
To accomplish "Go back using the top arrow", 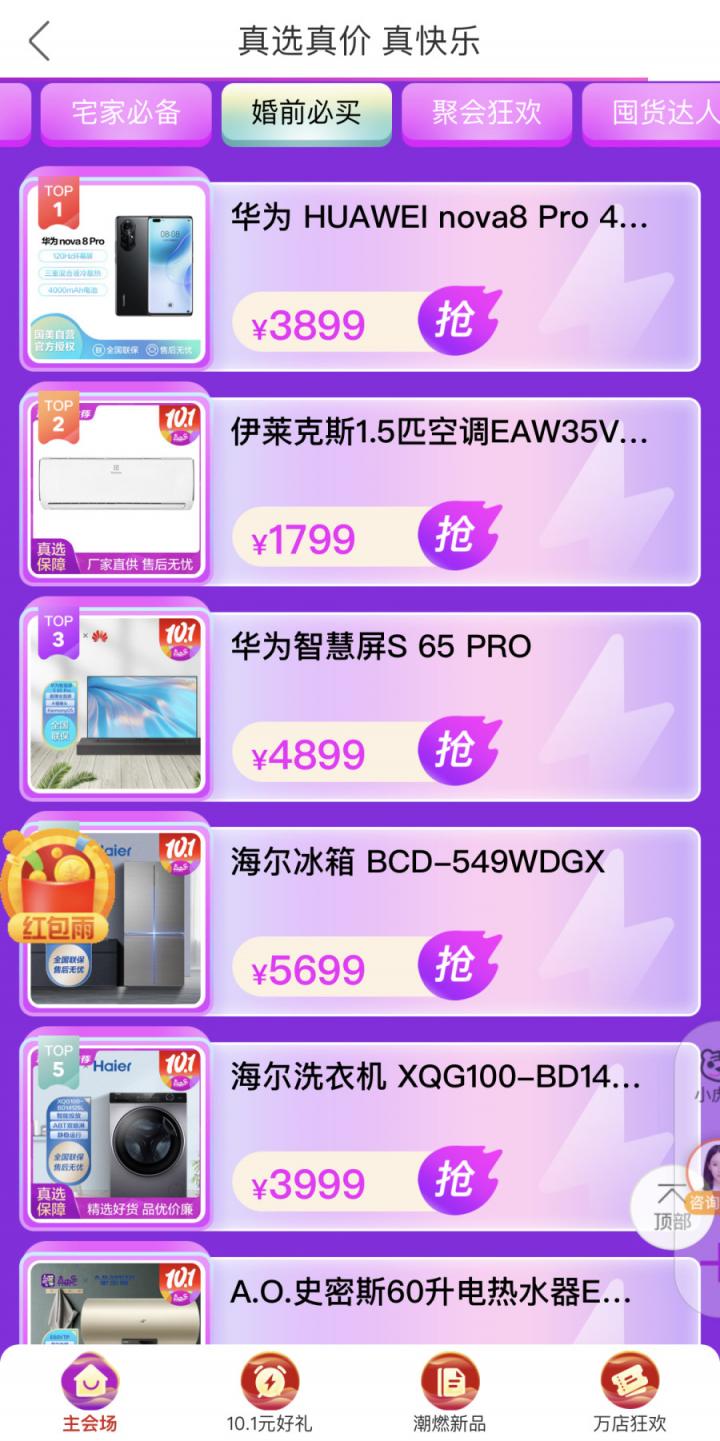I will (40, 42).
